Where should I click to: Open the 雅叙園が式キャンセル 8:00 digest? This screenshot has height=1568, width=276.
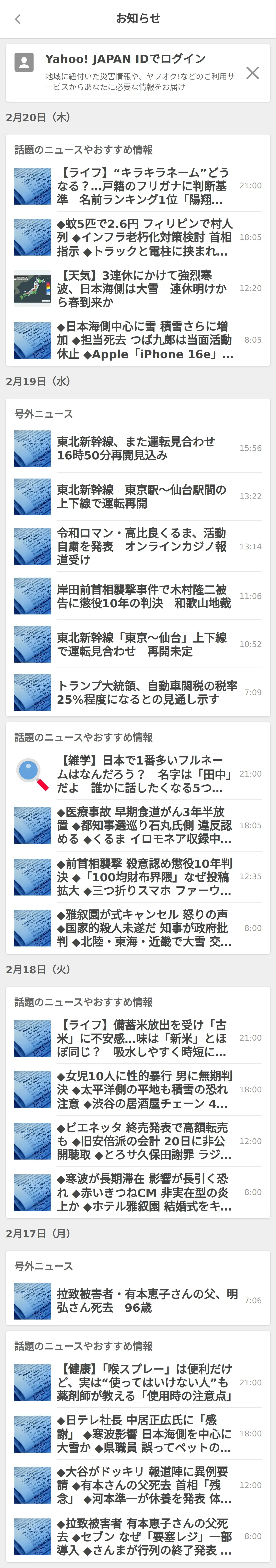point(143,928)
